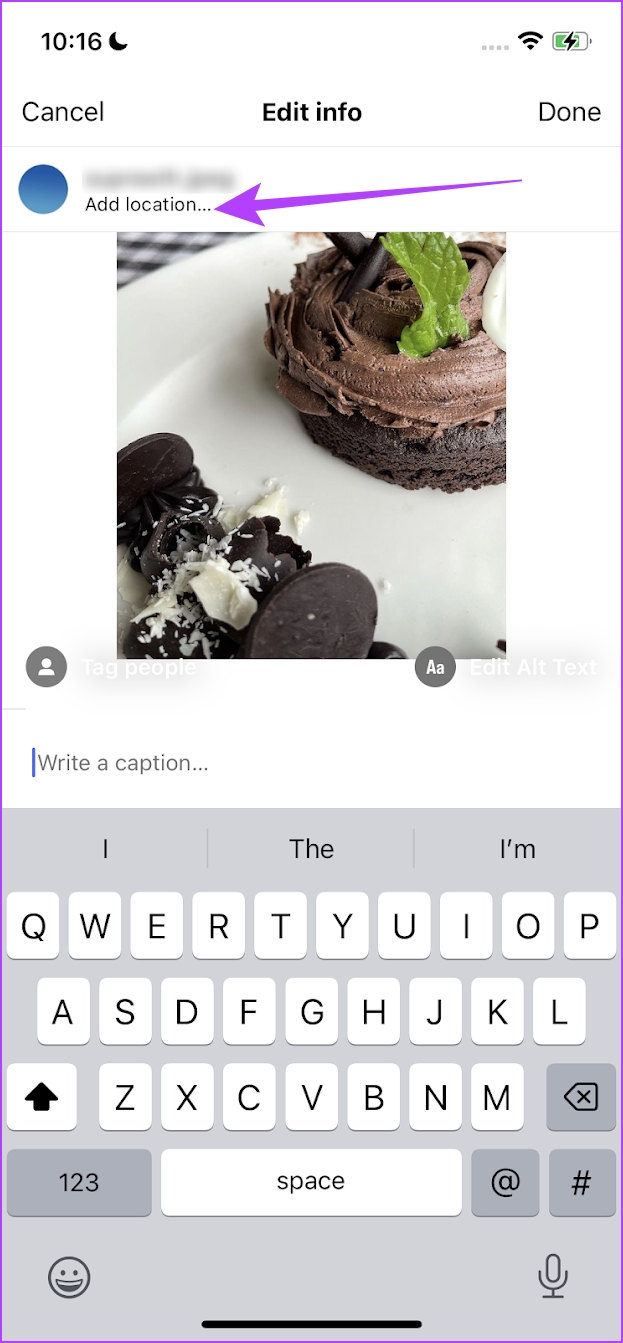Edit Alt Text for the photo

click(508, 667)
